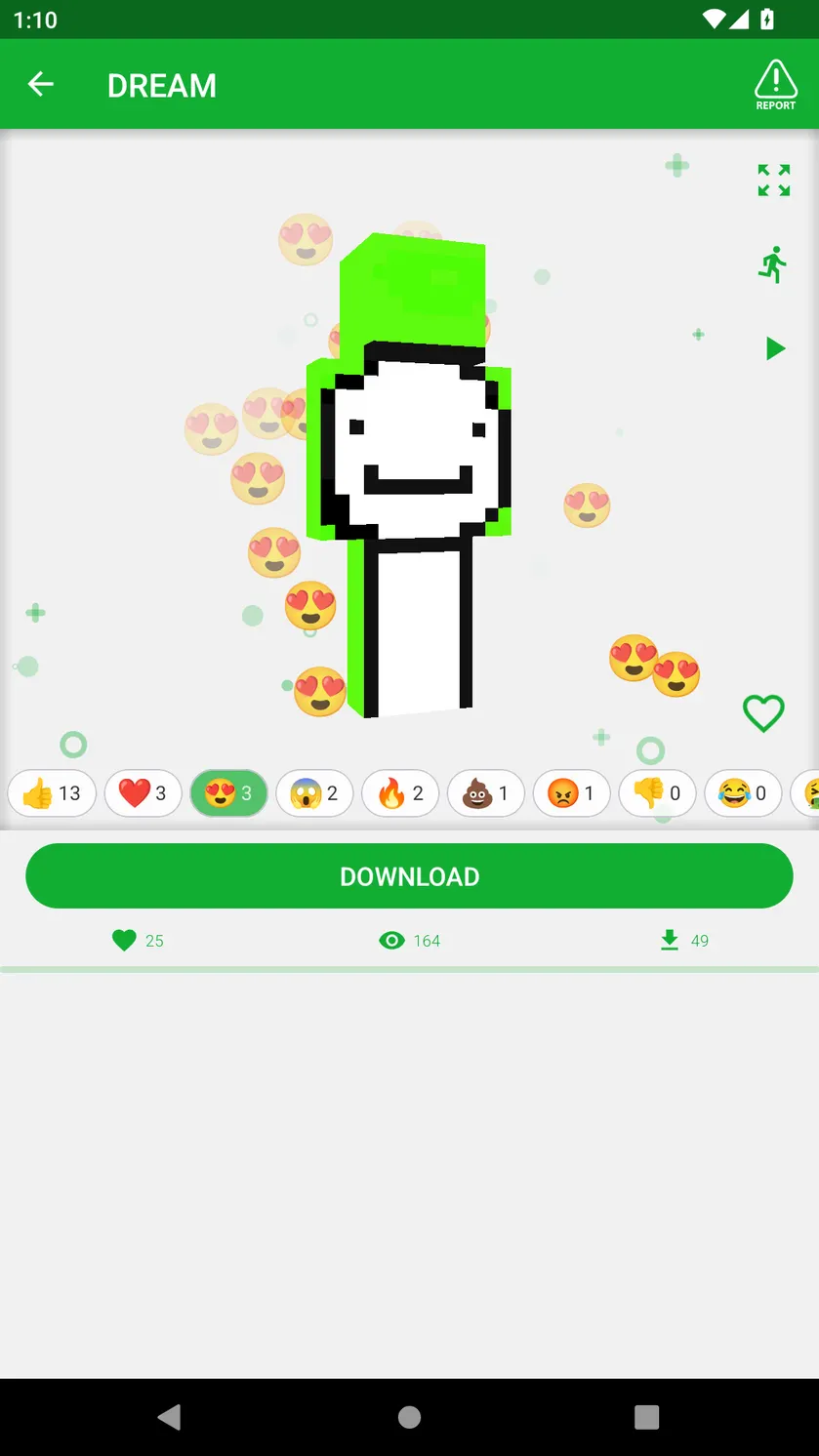This screenshot has height=1456, width=819.
Task: React with red heart emoji
Action: pos(143,793)
